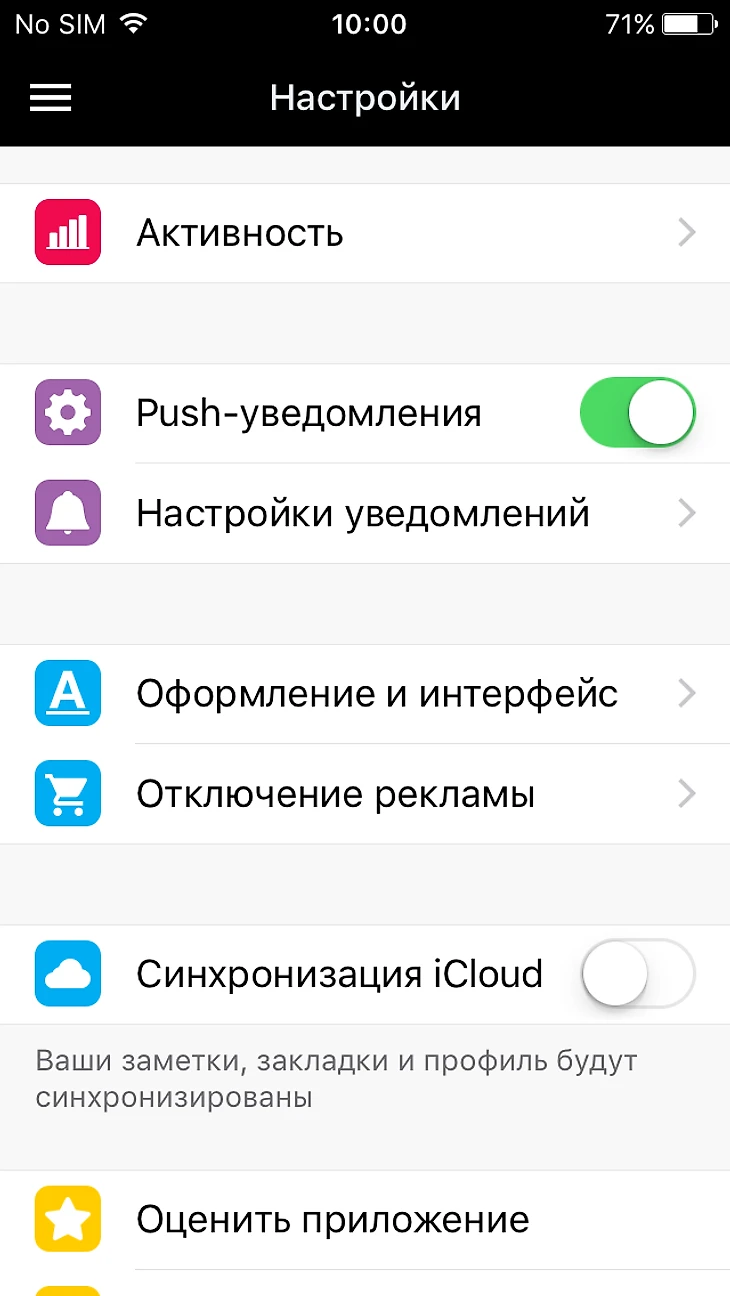
Task: Open the Активность row
Action: pyautogui.click(x=365, y=233)
